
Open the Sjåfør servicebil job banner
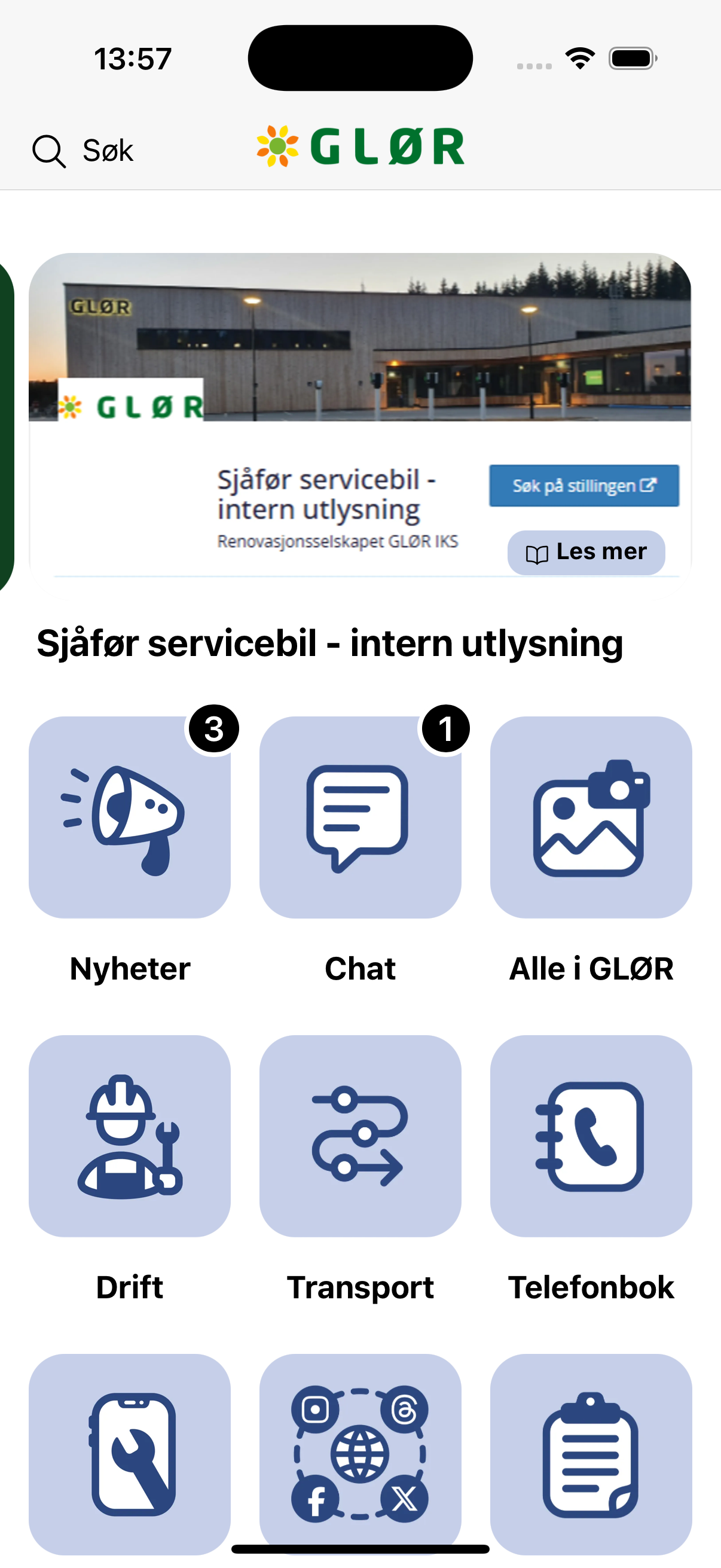point(360,420)
